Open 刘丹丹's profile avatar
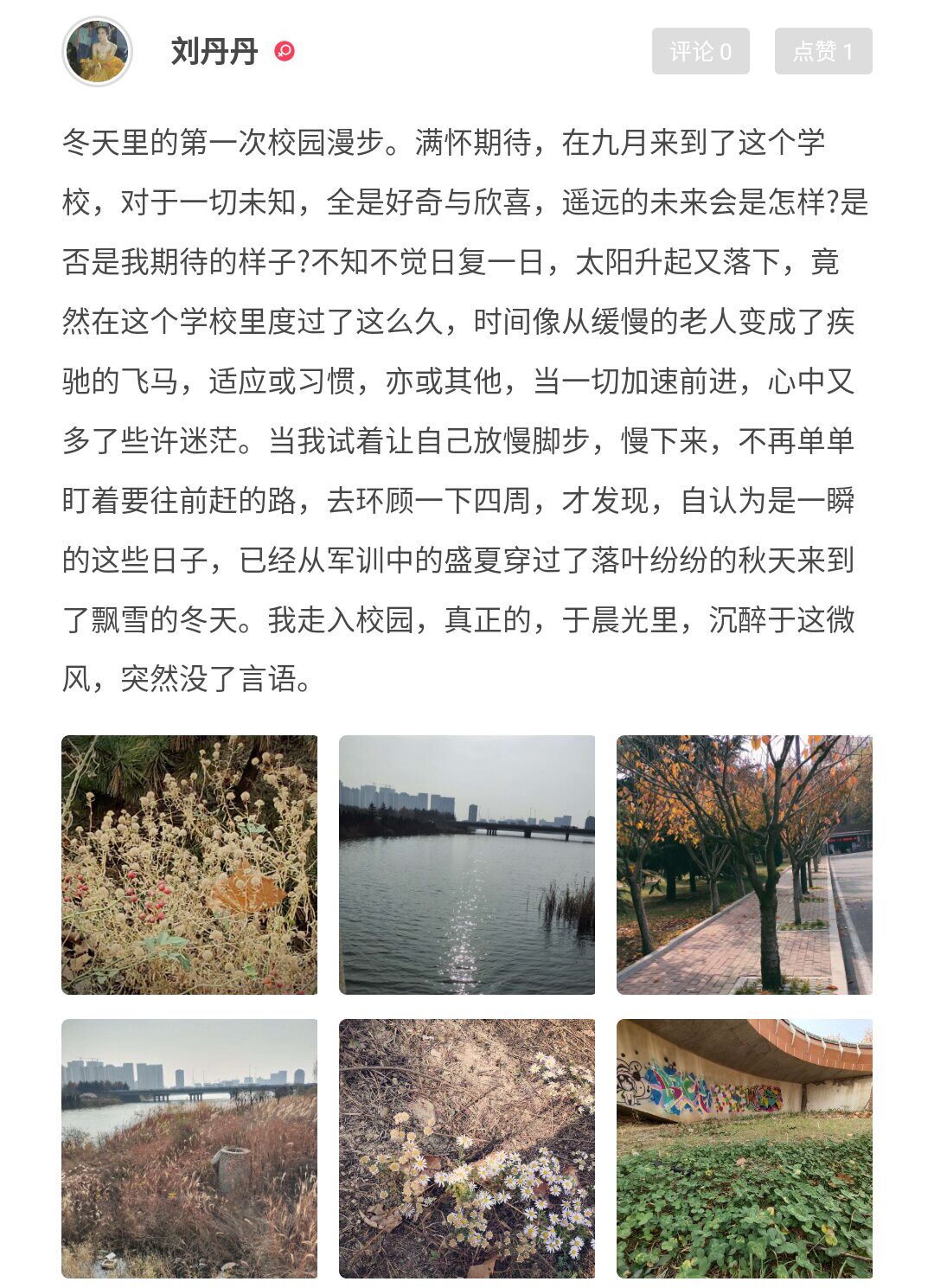The width and height of the screenshot is (934, 1288). click(x=97, y=52)
